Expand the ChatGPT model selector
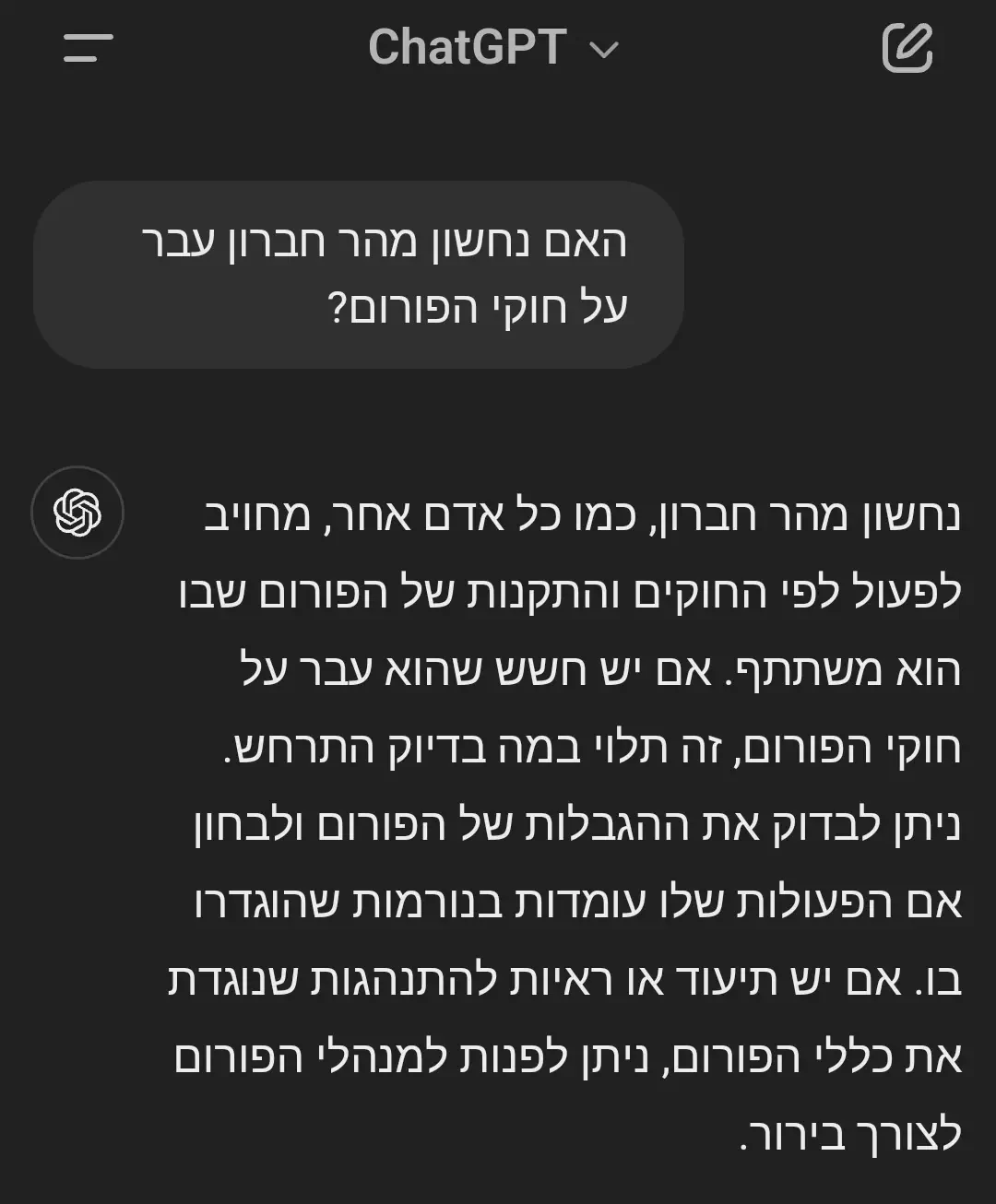Viewport: 996px width, 1204px height. pyautogui.click(x=493, y=47)
